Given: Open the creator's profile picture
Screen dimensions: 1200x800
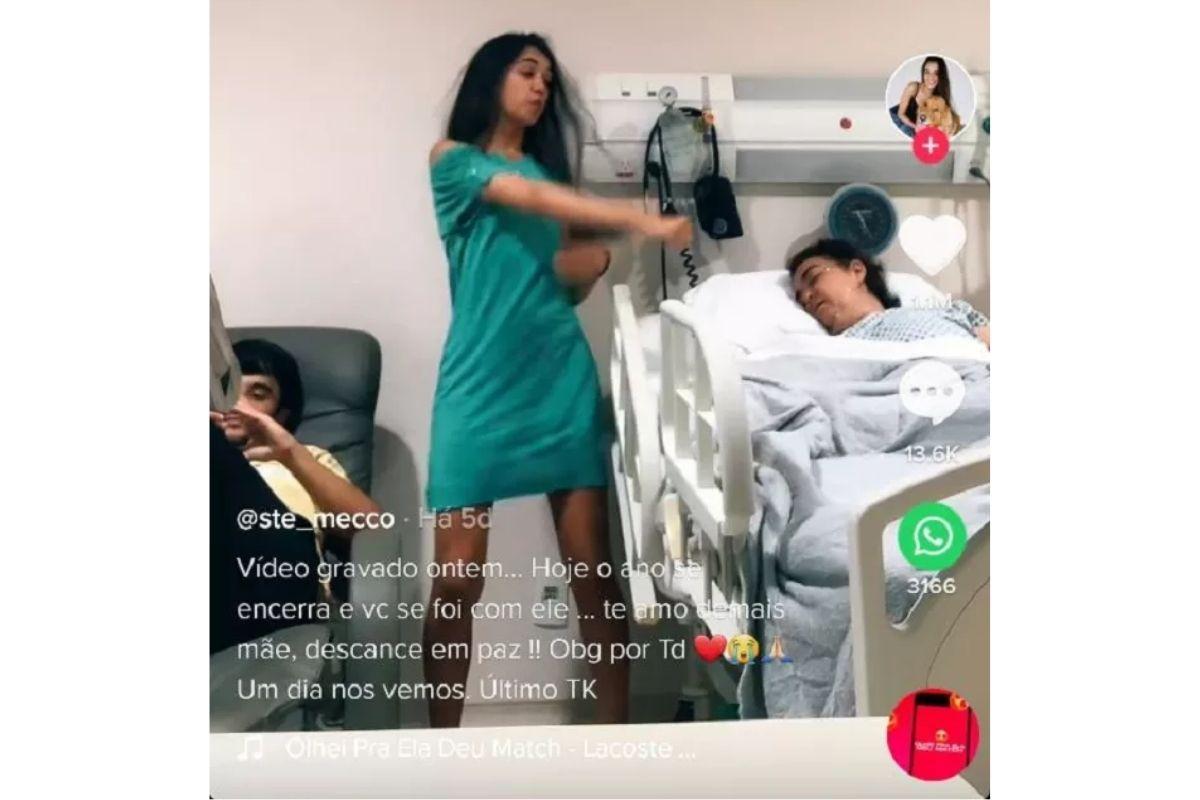Looking at the screenshot, I should point(930,96).
